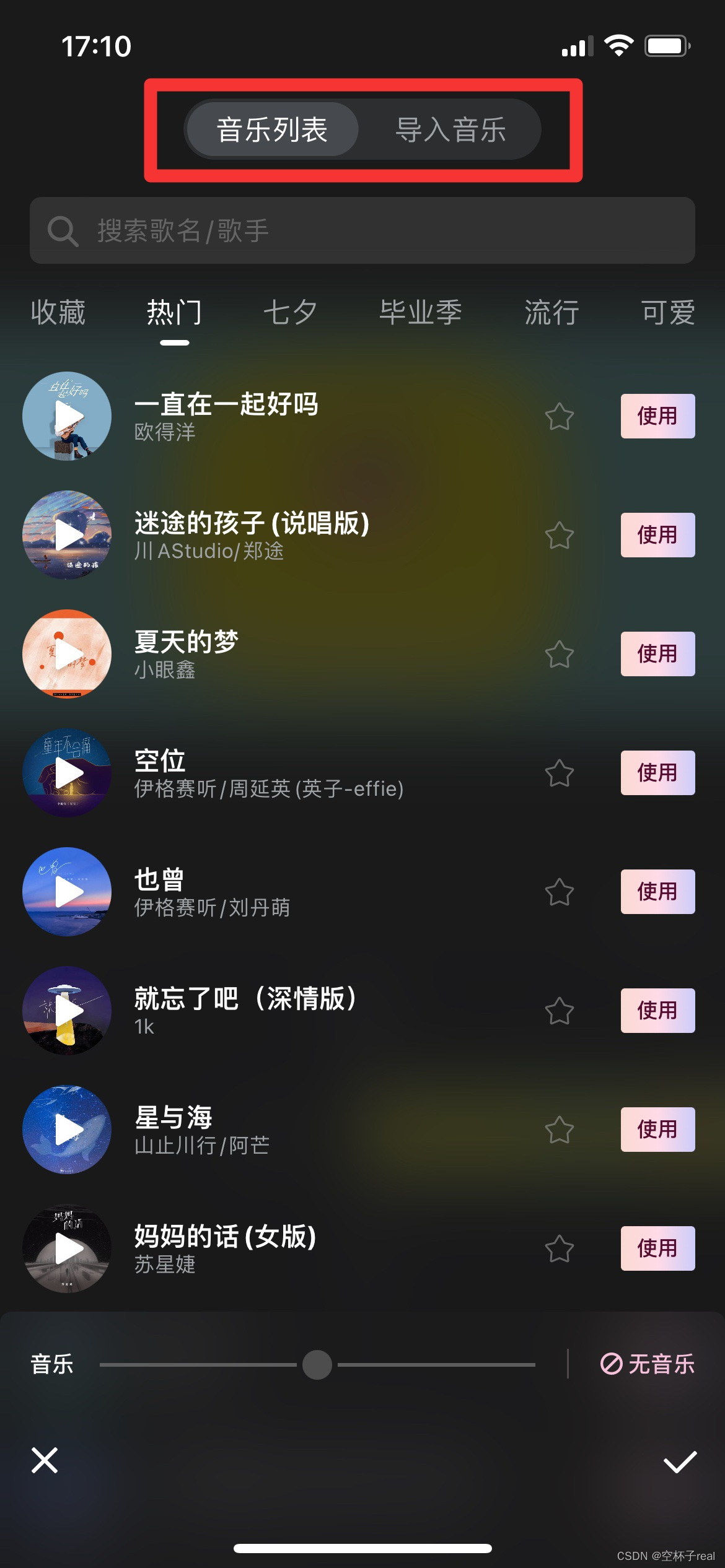Switch to the 导入音乐 segment
This screenshot has height=1568, width=725.
tap(450, 130)
